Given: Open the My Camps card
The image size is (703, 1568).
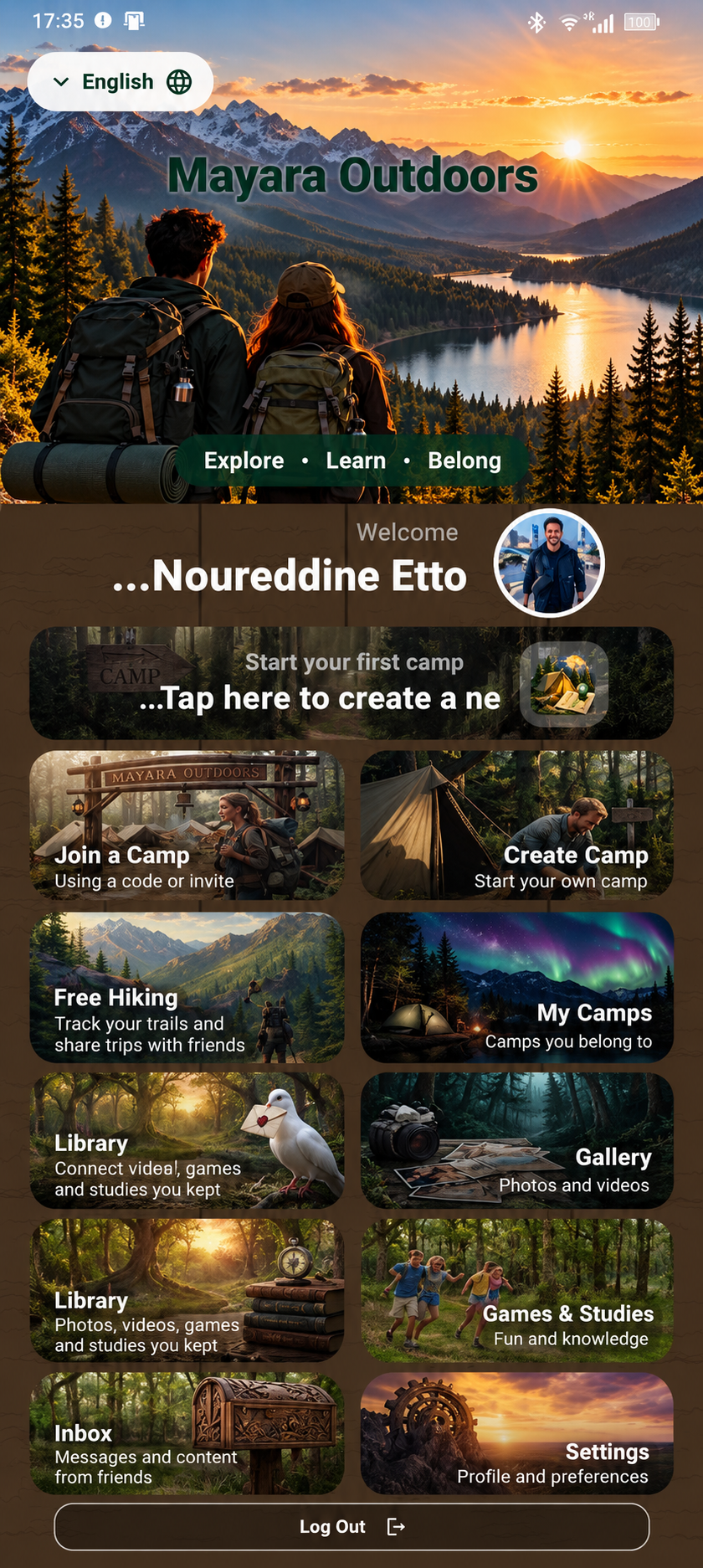Looking at the screenshot, I should (516, 987).
